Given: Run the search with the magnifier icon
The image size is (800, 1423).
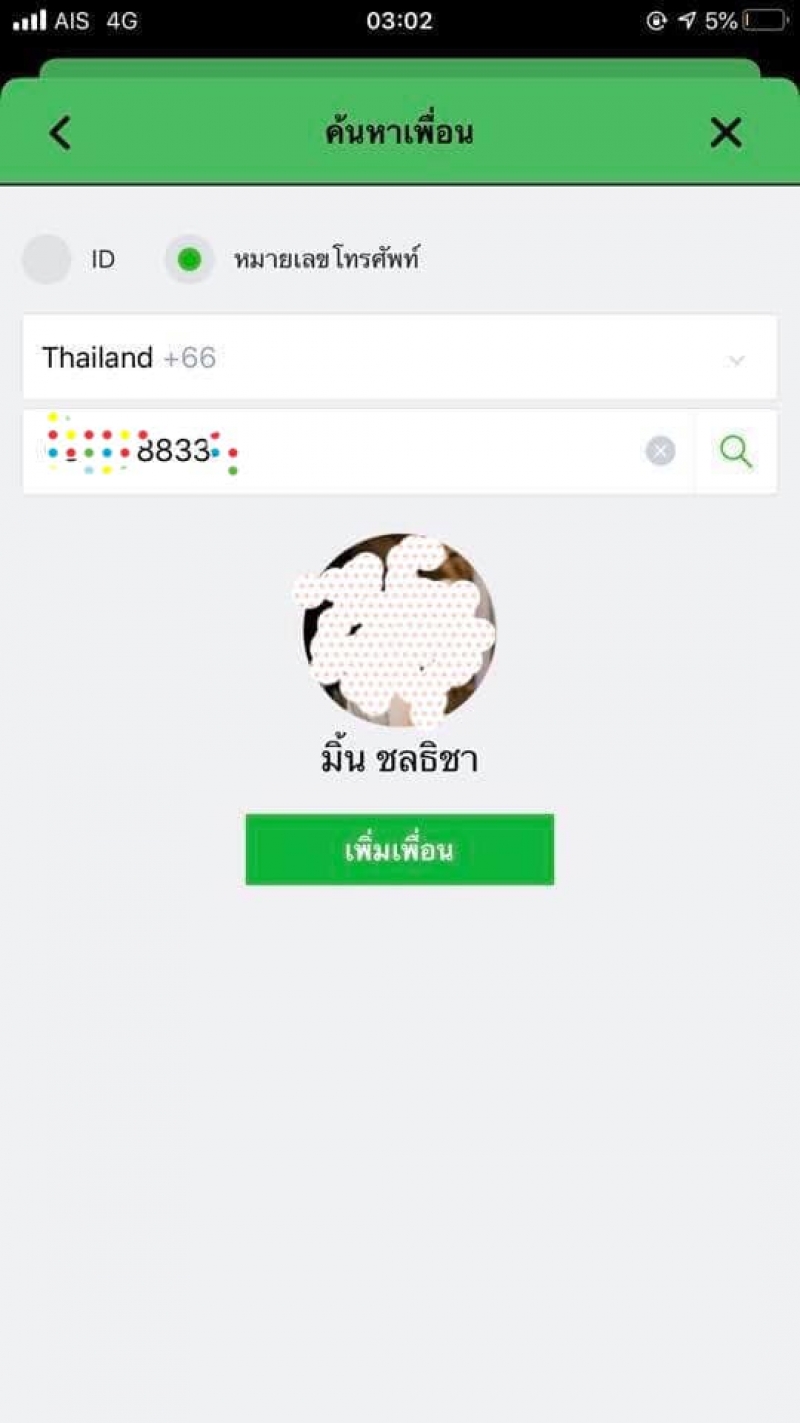Looking at the screenshot, I should pos(736,452).
